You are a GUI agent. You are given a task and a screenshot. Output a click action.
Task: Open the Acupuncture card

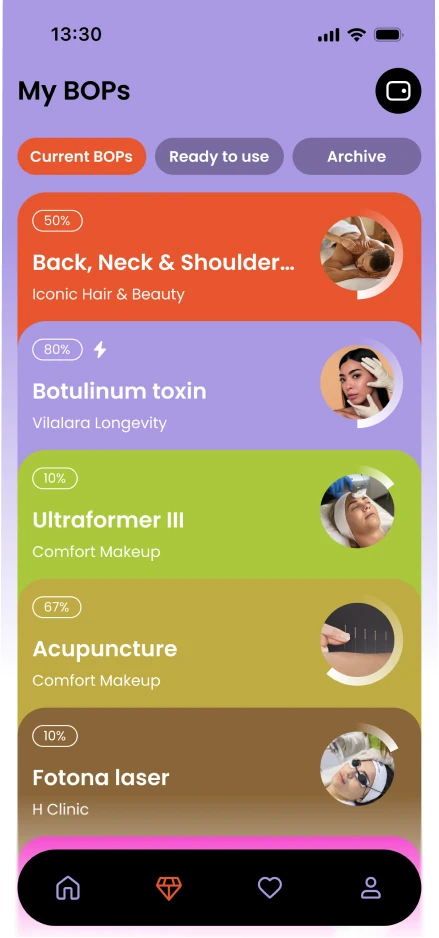(x=219, y=644)
